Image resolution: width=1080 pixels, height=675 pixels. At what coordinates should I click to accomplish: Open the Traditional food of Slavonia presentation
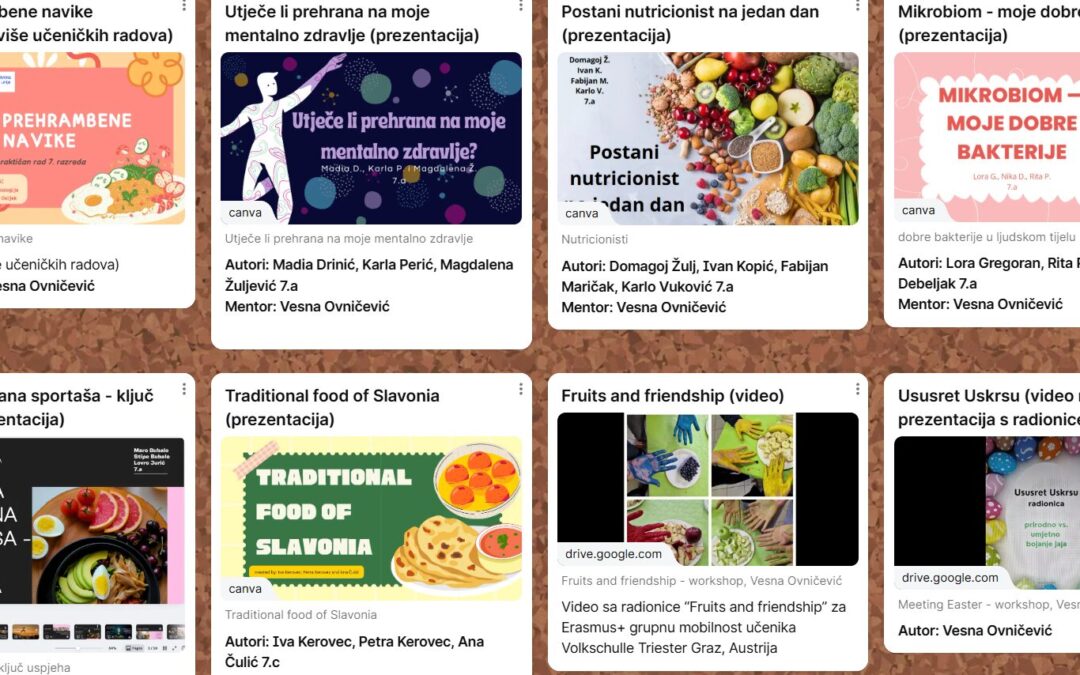click(x=371, y=518)
